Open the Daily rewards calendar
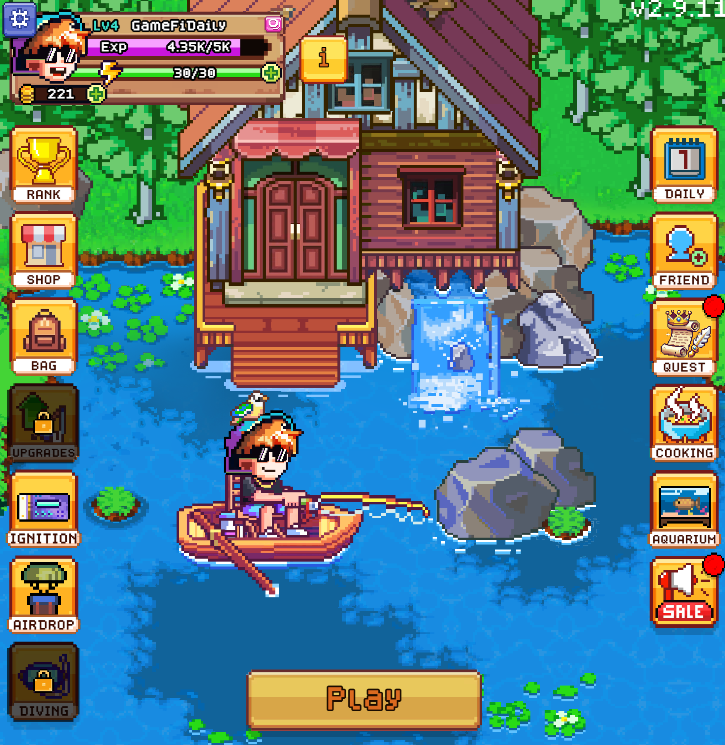 pos(684,165)
